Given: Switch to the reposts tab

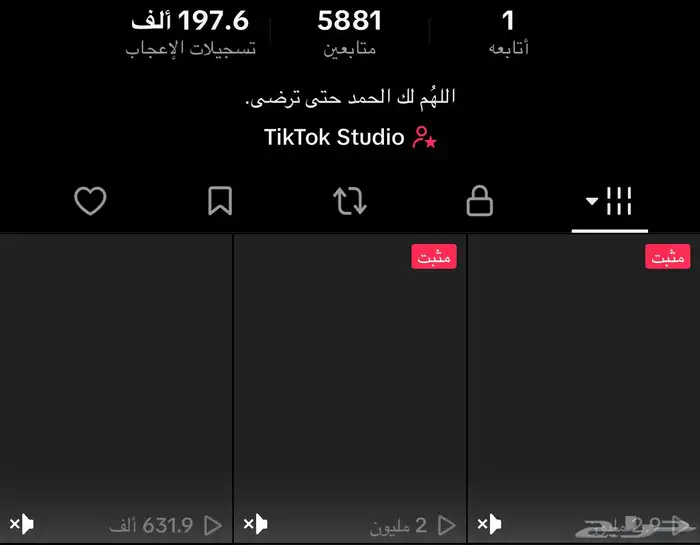Looking at the screenshot, I should point(350,201).
